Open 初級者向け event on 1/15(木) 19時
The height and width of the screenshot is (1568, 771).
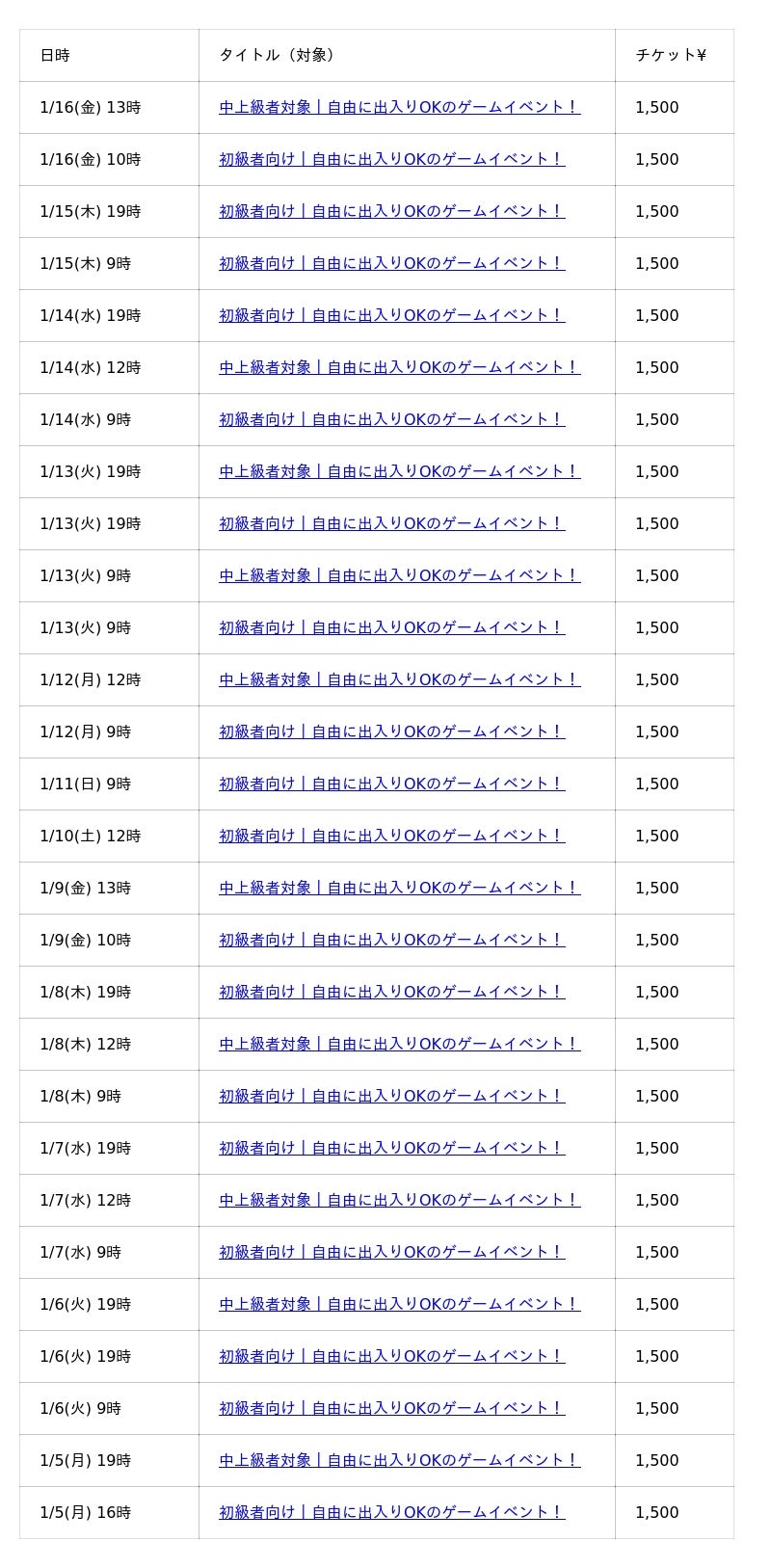tap(391, 211)
